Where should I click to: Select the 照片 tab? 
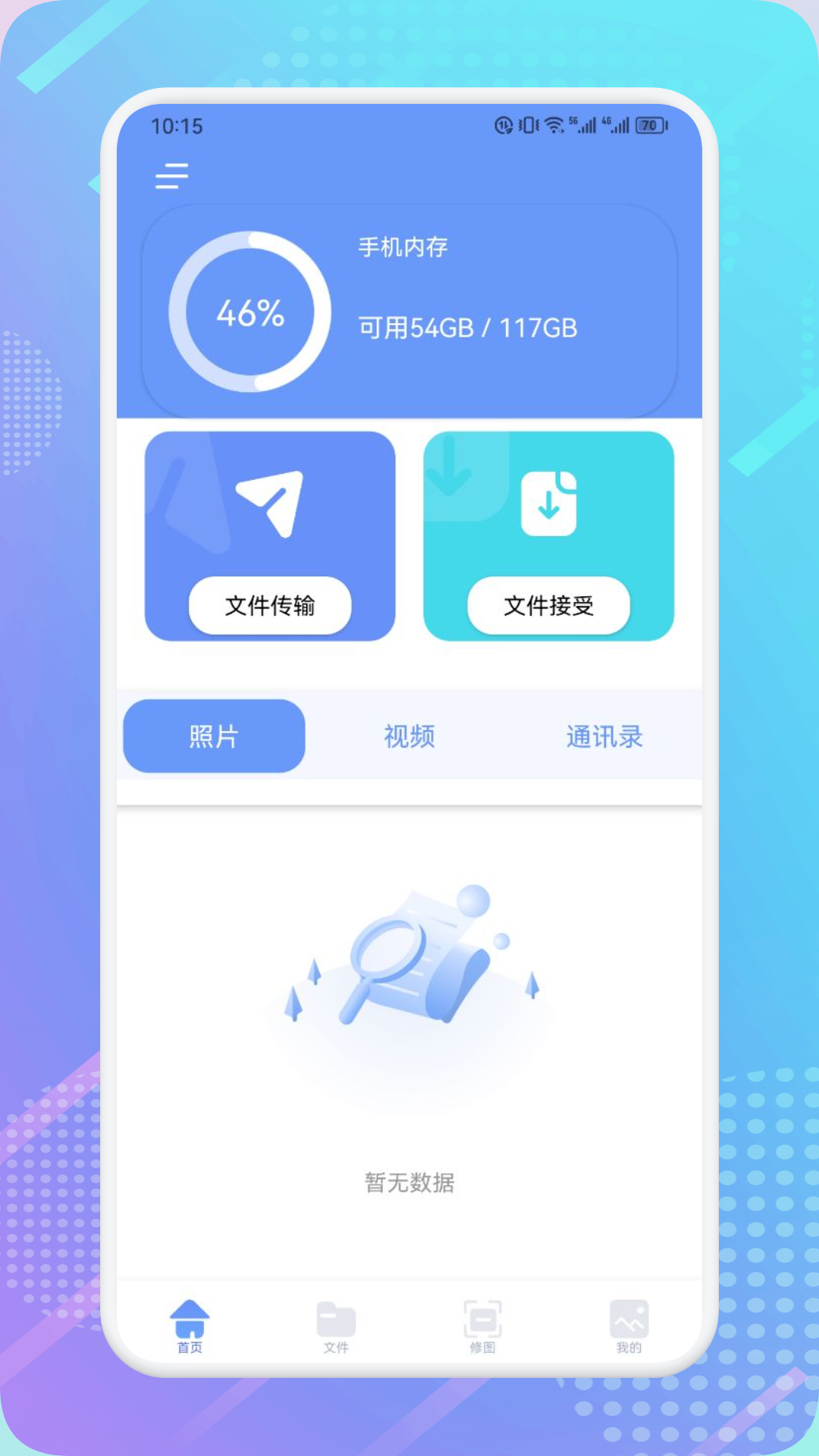(213, 736)
